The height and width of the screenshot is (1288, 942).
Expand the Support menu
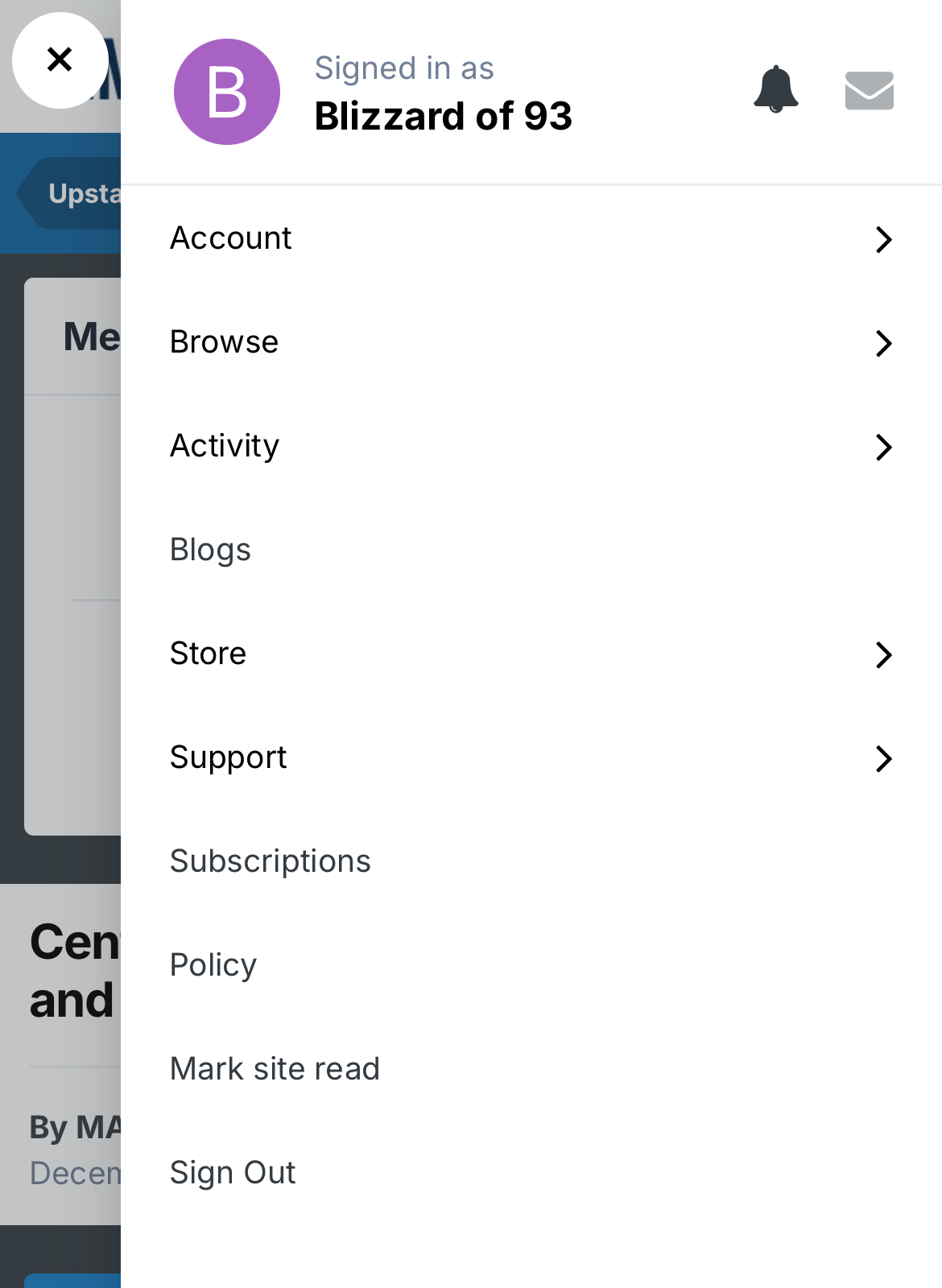531,758
